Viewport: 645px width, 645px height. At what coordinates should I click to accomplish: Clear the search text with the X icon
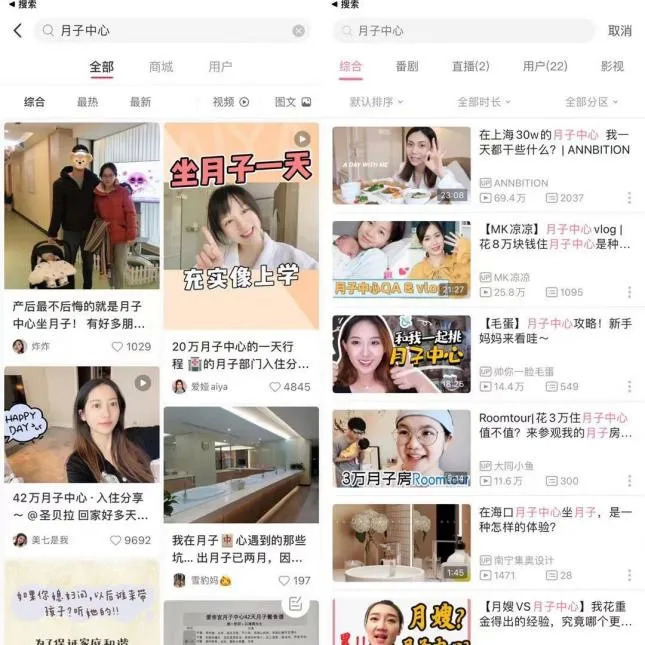click(298, 31)
